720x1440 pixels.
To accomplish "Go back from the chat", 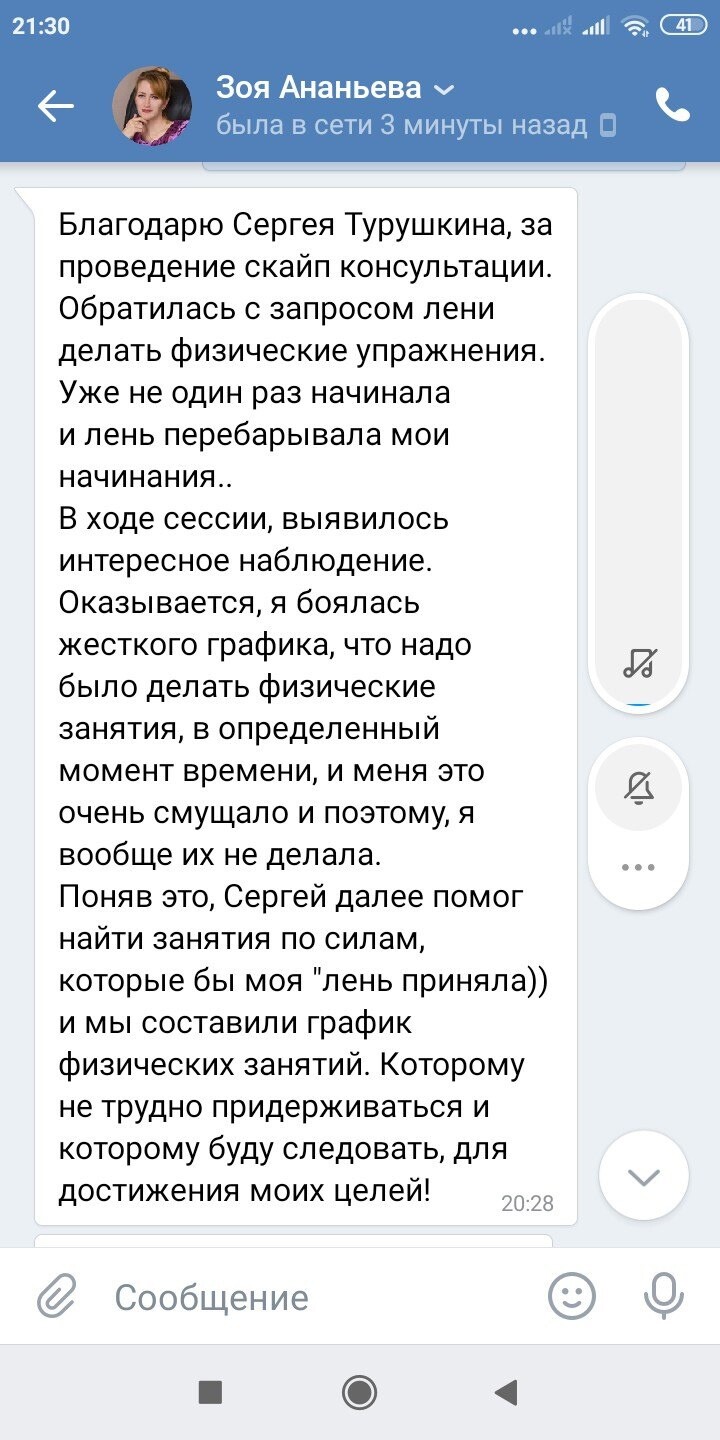I will pos(56,106).
